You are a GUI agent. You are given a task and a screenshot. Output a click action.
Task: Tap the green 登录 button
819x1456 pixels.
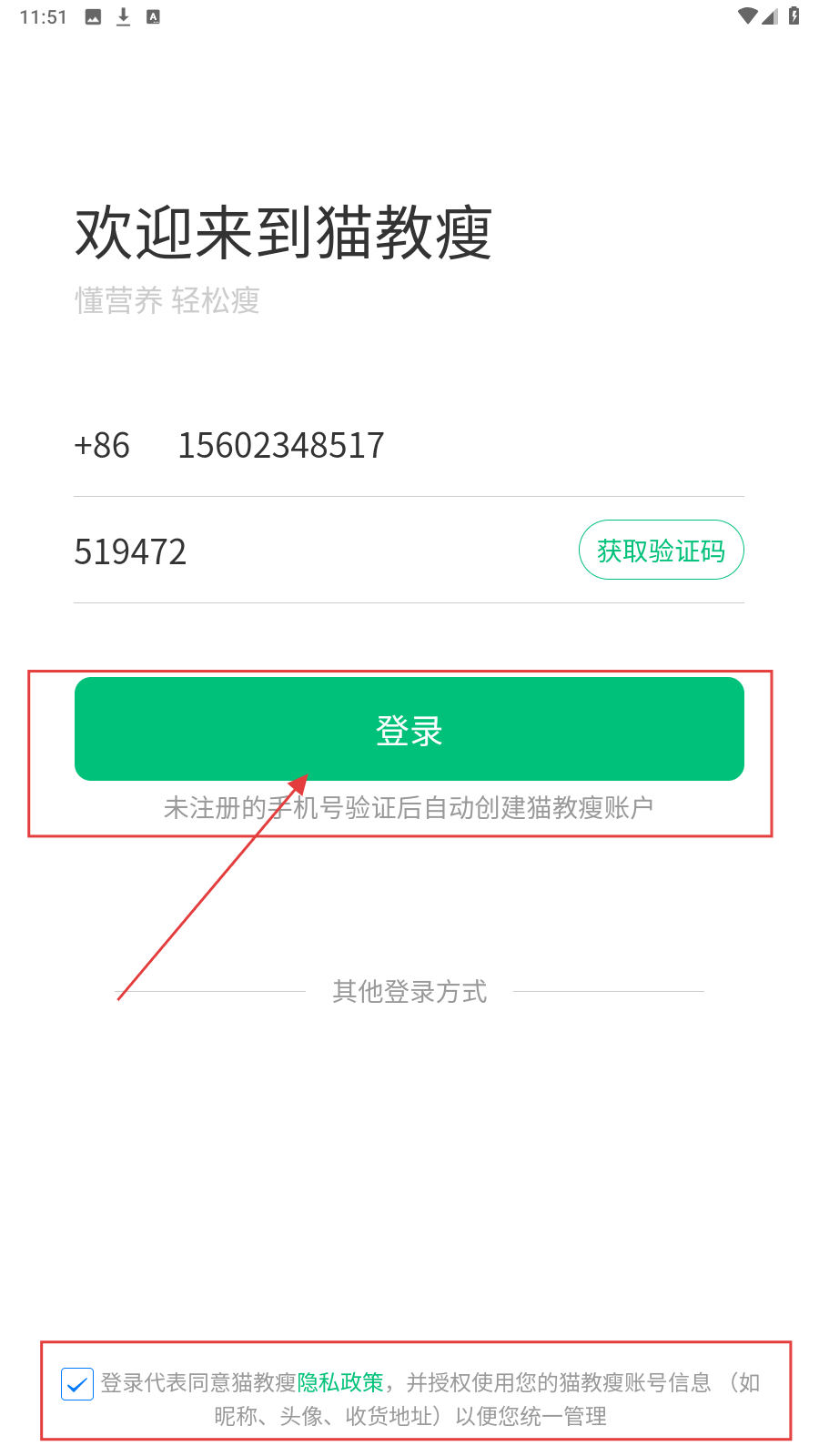coord(409,729)
